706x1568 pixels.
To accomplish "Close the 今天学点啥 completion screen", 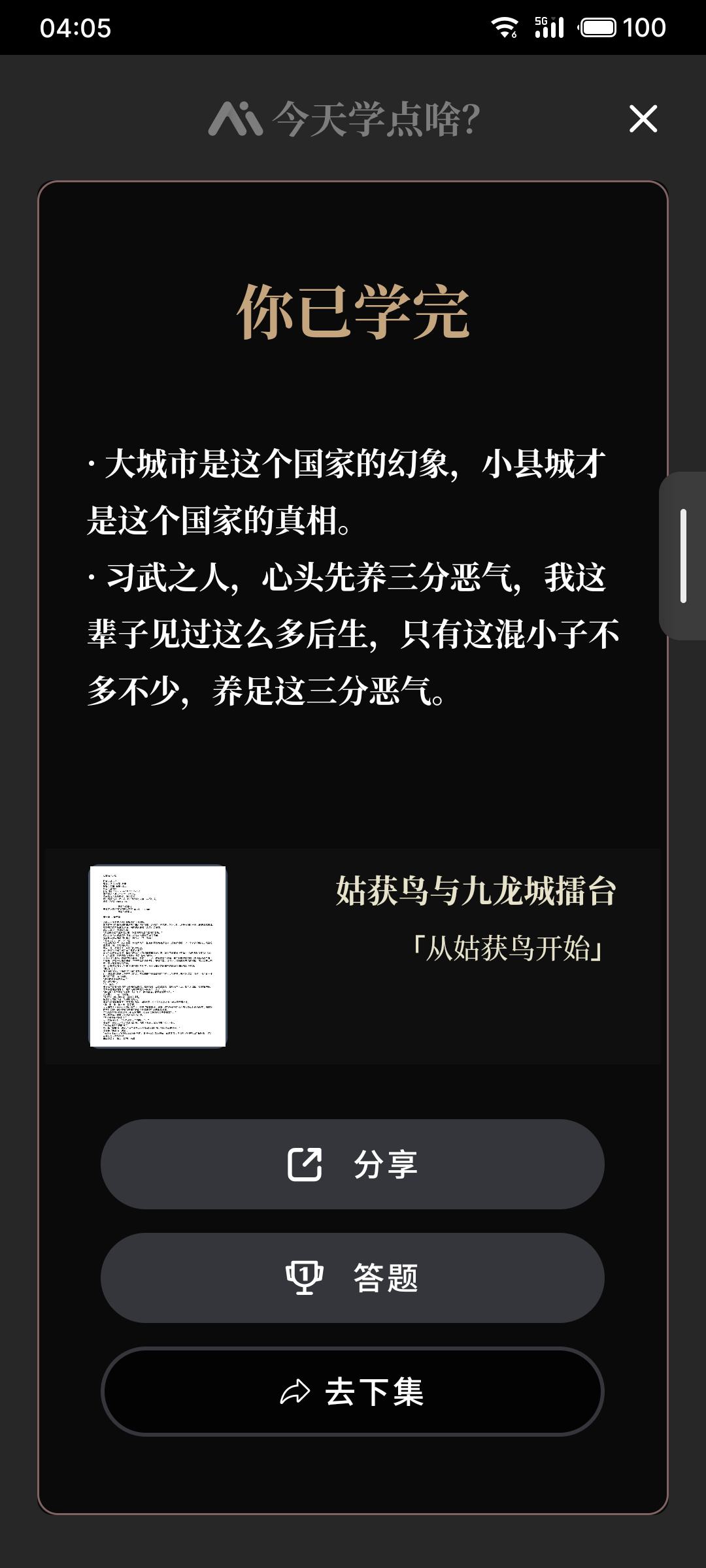I will (643, 119).
